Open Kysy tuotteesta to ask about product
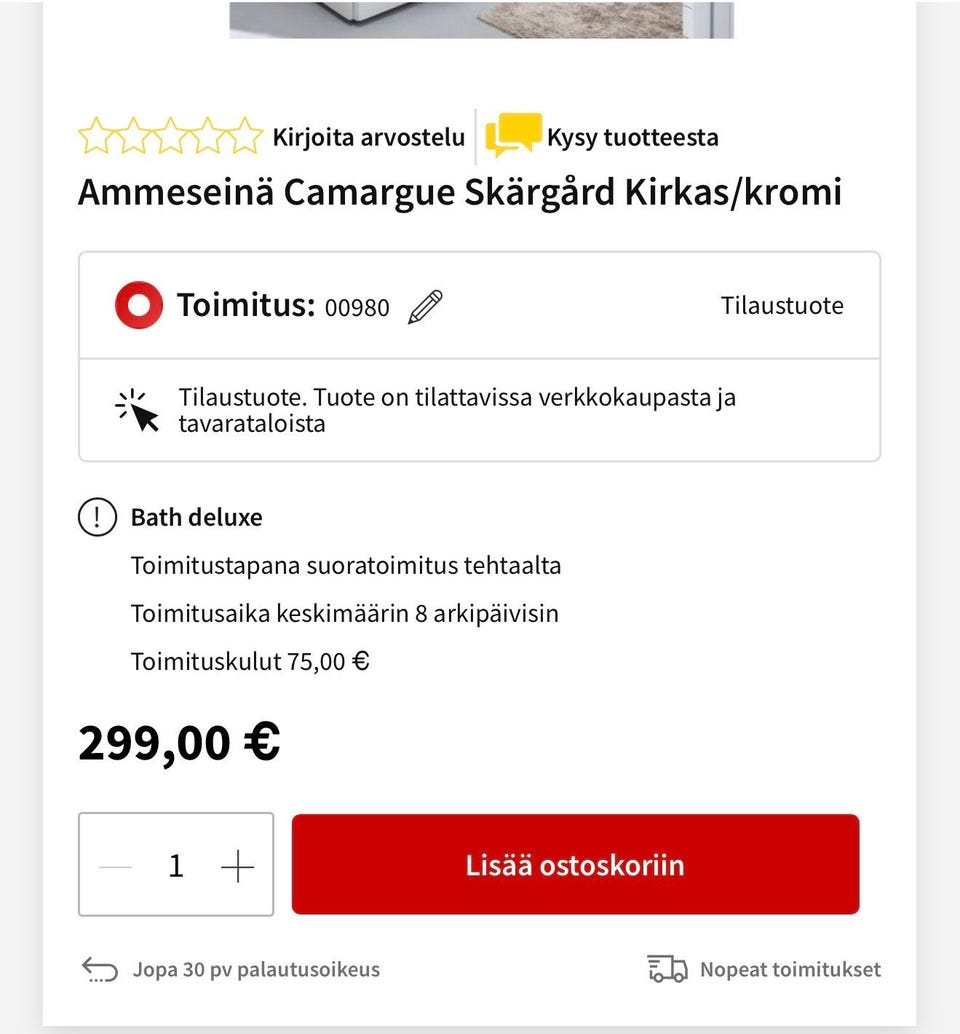960x1034 pixels. [x=631, y=137]
